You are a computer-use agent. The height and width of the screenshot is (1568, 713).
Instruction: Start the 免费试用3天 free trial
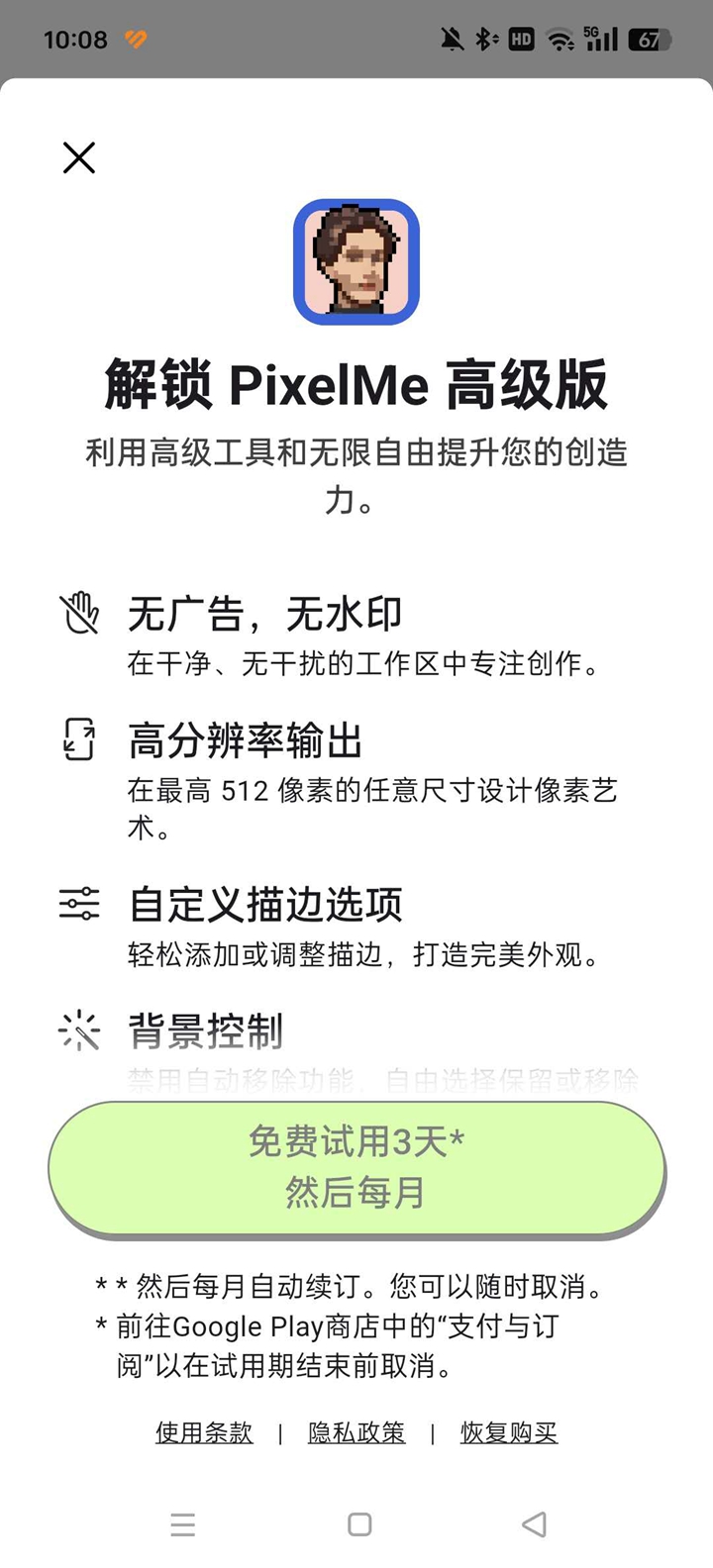pos(356,1167)
